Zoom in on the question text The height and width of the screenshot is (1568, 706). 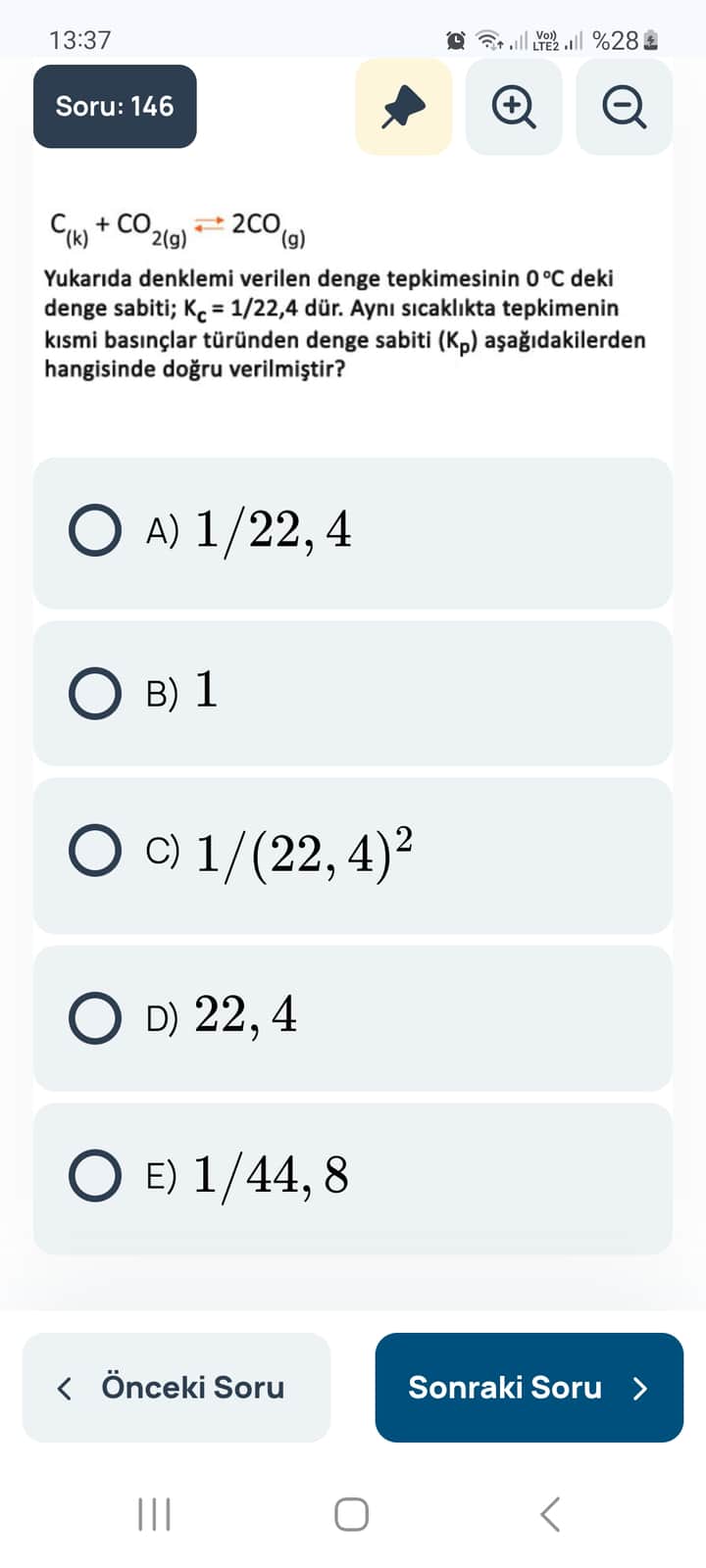pyautogui.click(x=514, y=107)
